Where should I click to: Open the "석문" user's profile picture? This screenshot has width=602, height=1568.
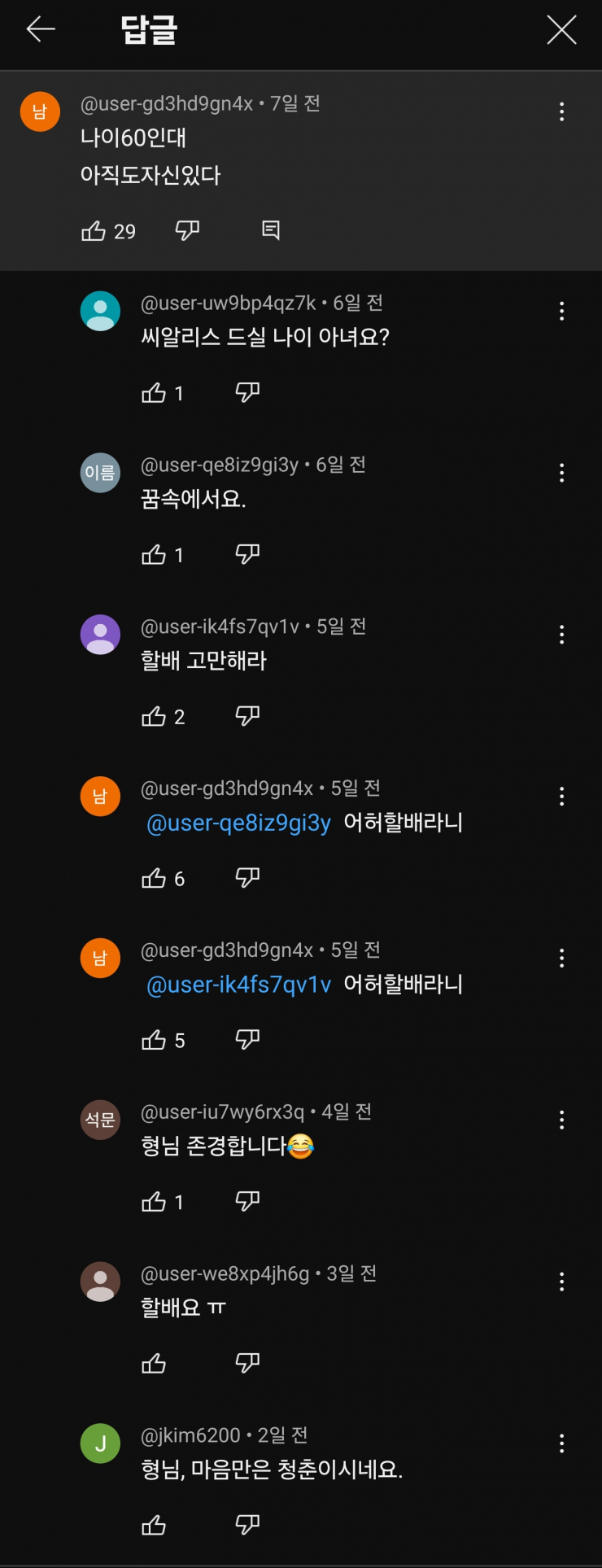[x=100, y=1119]
